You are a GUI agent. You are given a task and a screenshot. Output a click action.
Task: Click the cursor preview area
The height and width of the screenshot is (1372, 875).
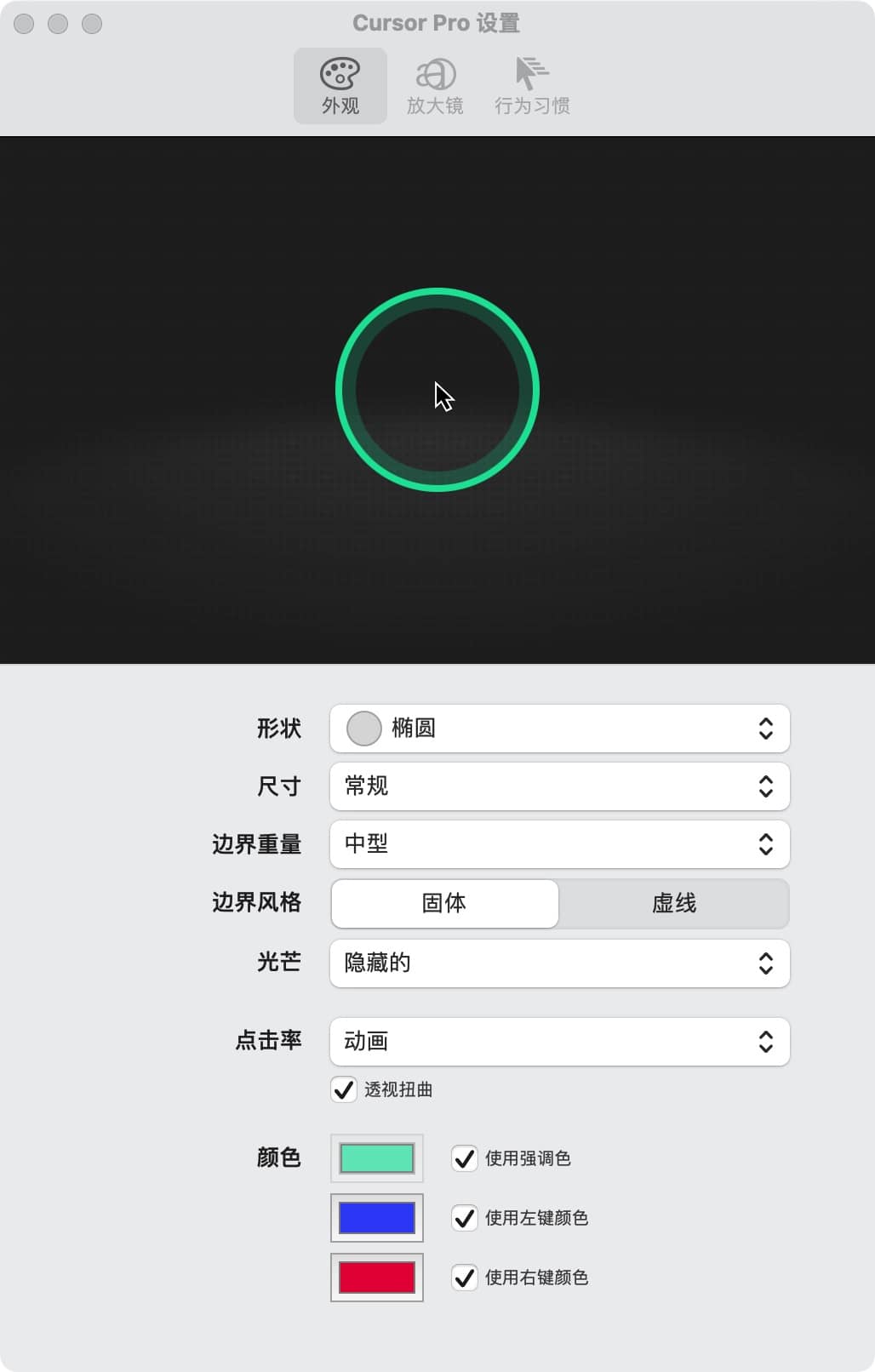[x=437, y=392]
